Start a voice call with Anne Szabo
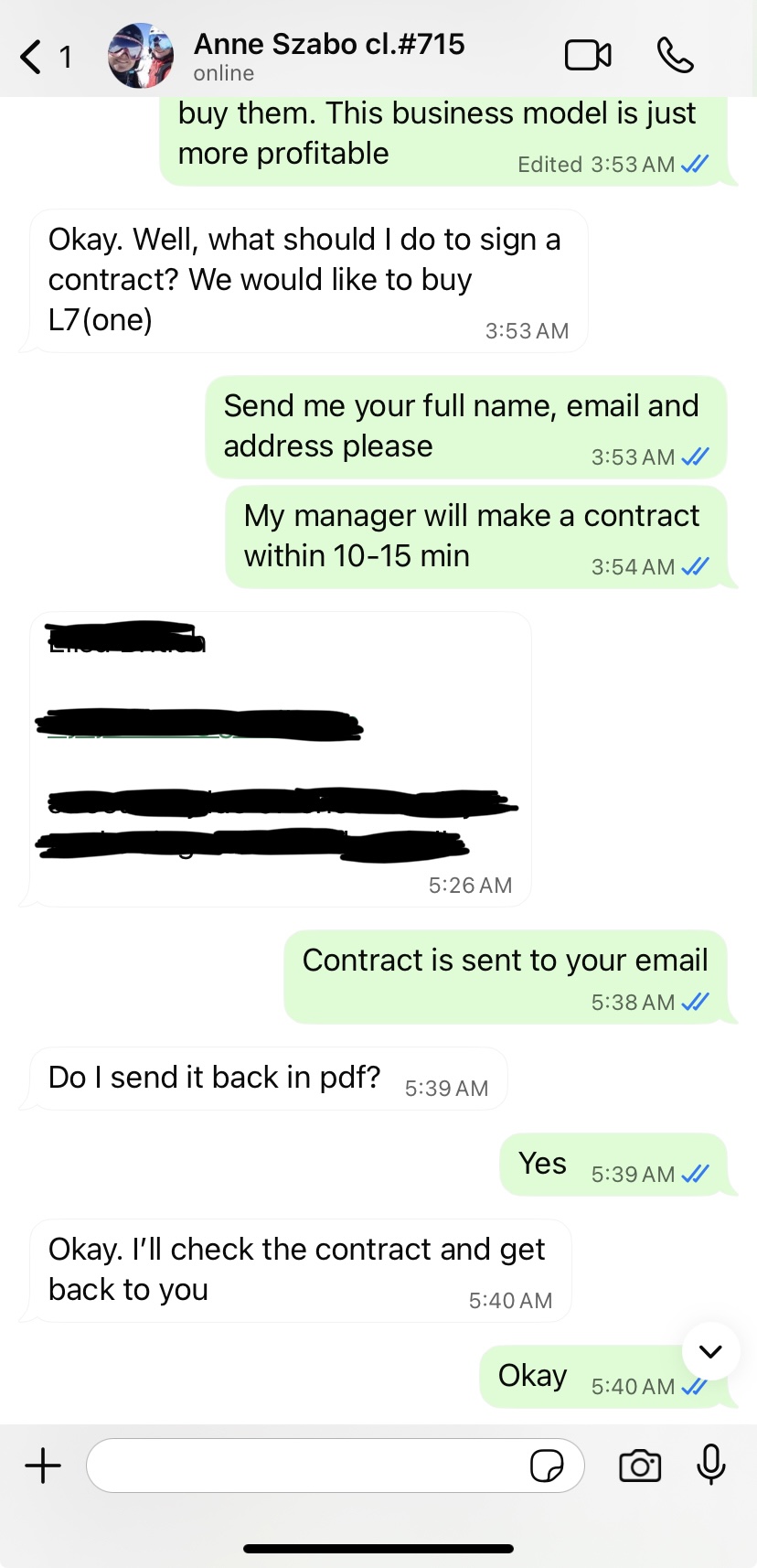 click(x=675, y=56)
